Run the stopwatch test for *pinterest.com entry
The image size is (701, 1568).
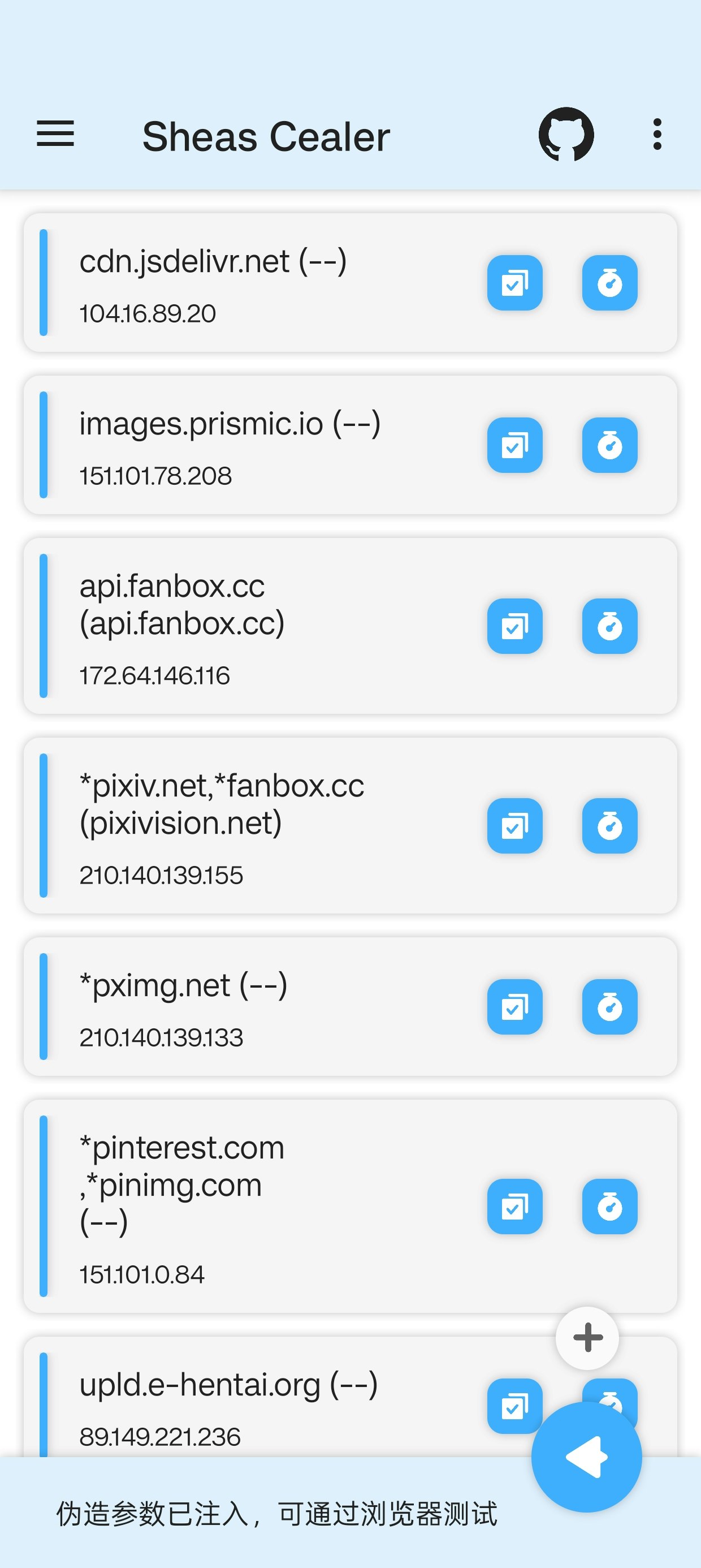pyautogui.click(x=609, y=1207)
